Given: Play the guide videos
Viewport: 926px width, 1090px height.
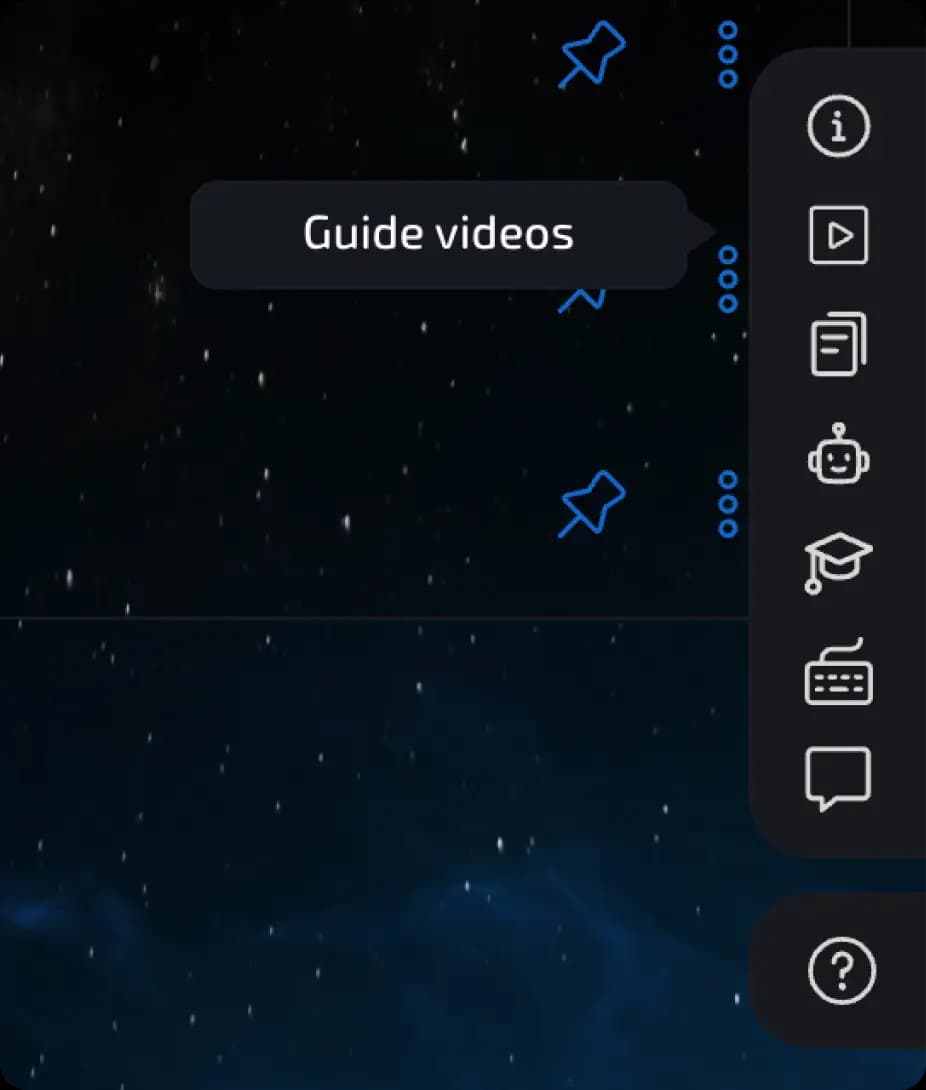Looking at the screenshot, I should click(838, 233).
